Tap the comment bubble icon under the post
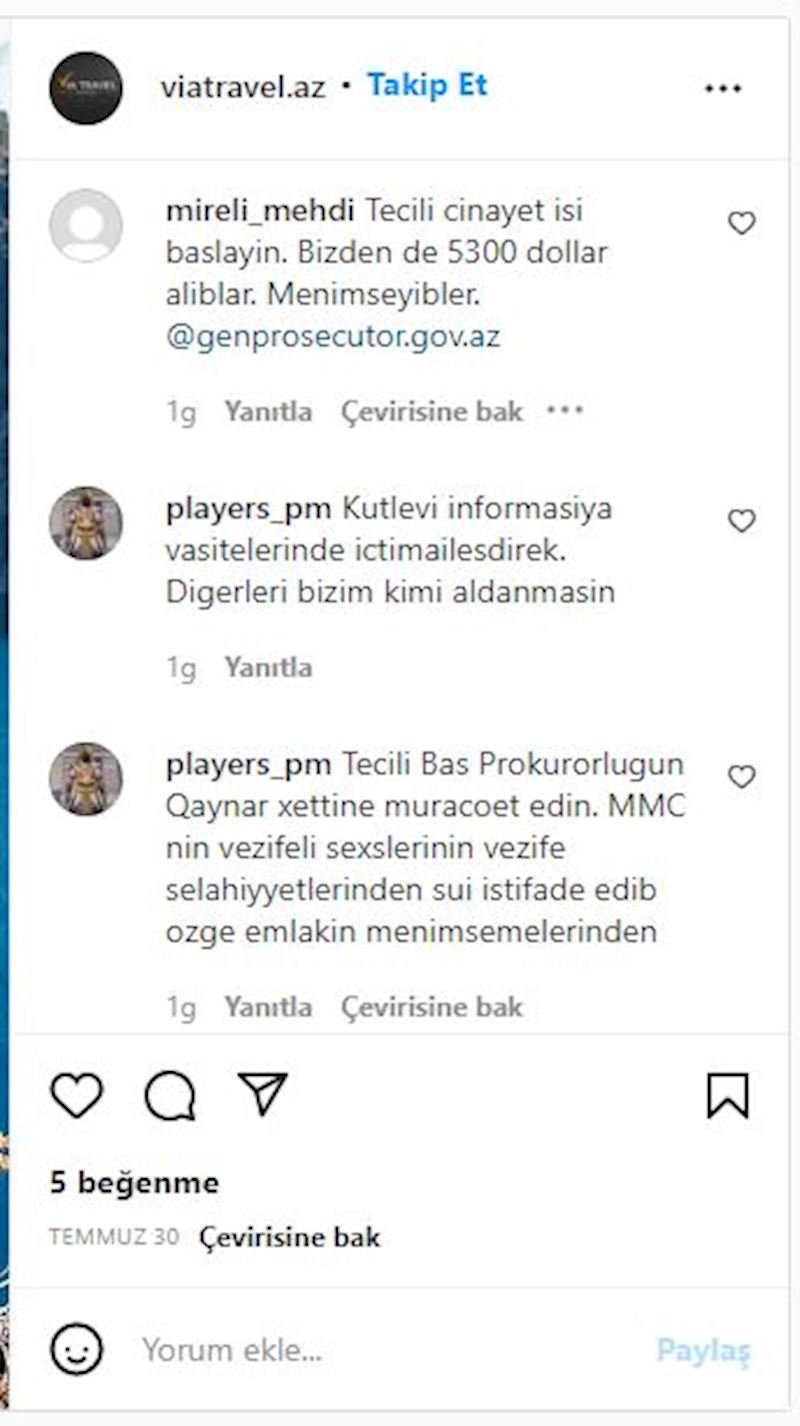 (x=170, y=1095)
